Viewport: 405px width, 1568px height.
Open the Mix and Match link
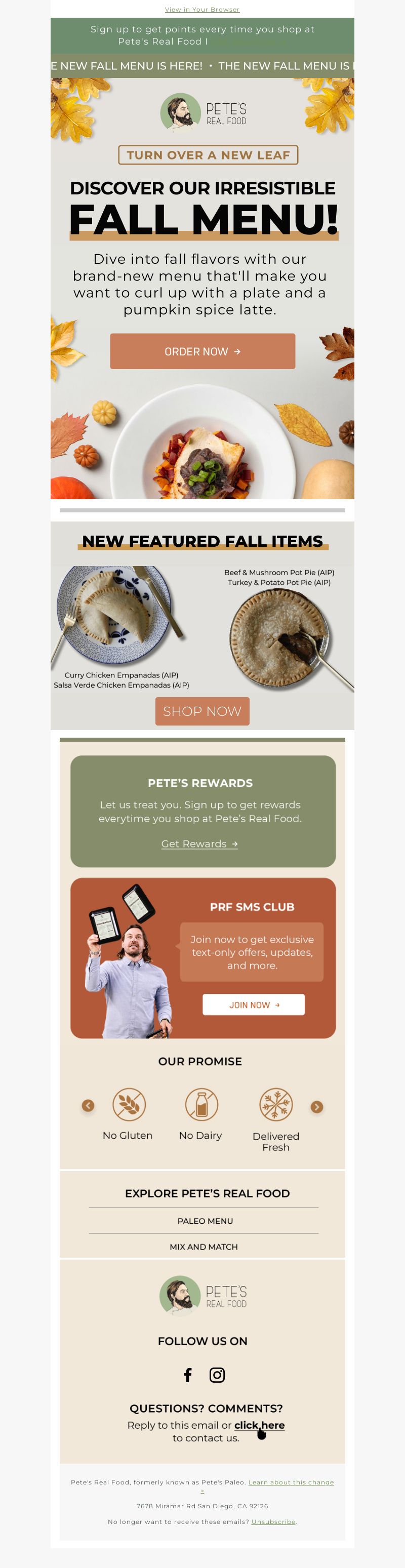coord(204,1246)
